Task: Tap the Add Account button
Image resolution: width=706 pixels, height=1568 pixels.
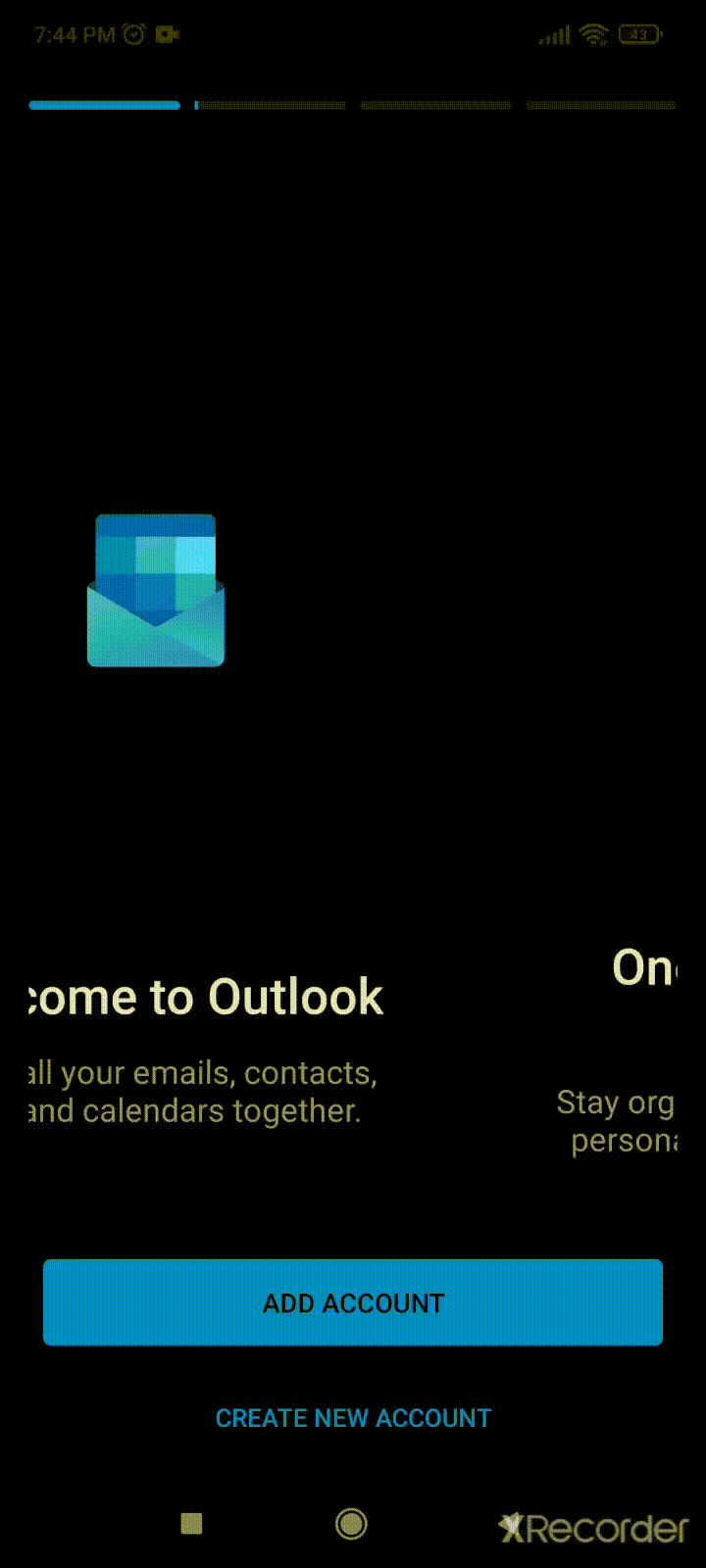Action: (x=353, y=1302)
